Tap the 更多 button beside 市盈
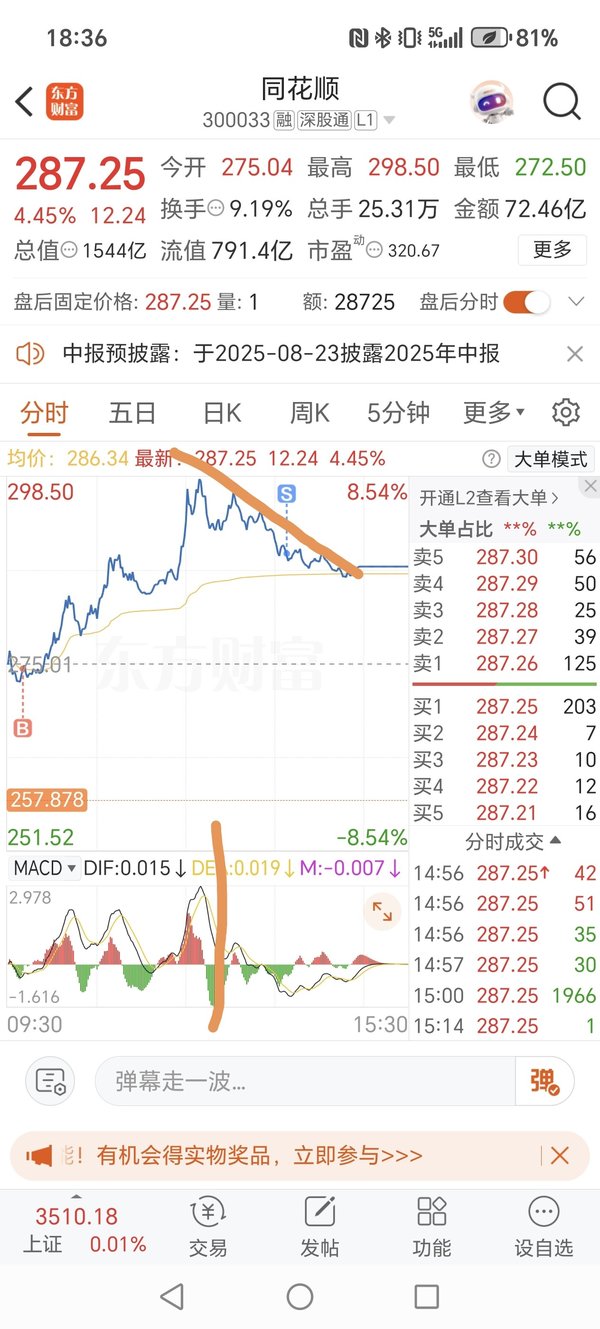 click(x=552, y=250)
